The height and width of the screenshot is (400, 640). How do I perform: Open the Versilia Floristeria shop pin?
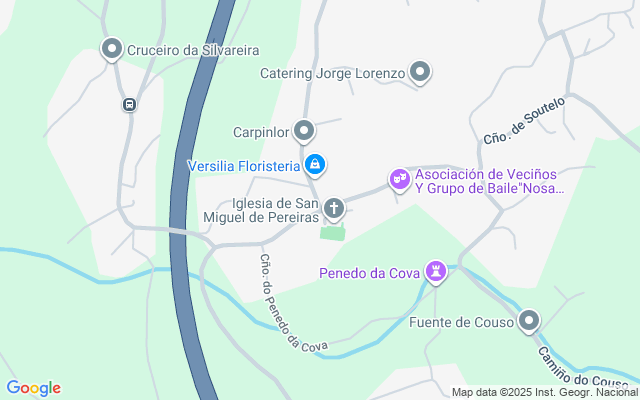(315, 164)
